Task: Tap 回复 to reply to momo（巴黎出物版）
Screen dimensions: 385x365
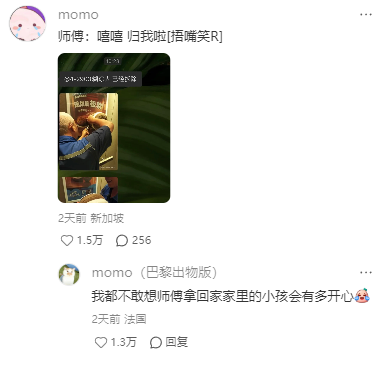Action: [x=169, y=342]
